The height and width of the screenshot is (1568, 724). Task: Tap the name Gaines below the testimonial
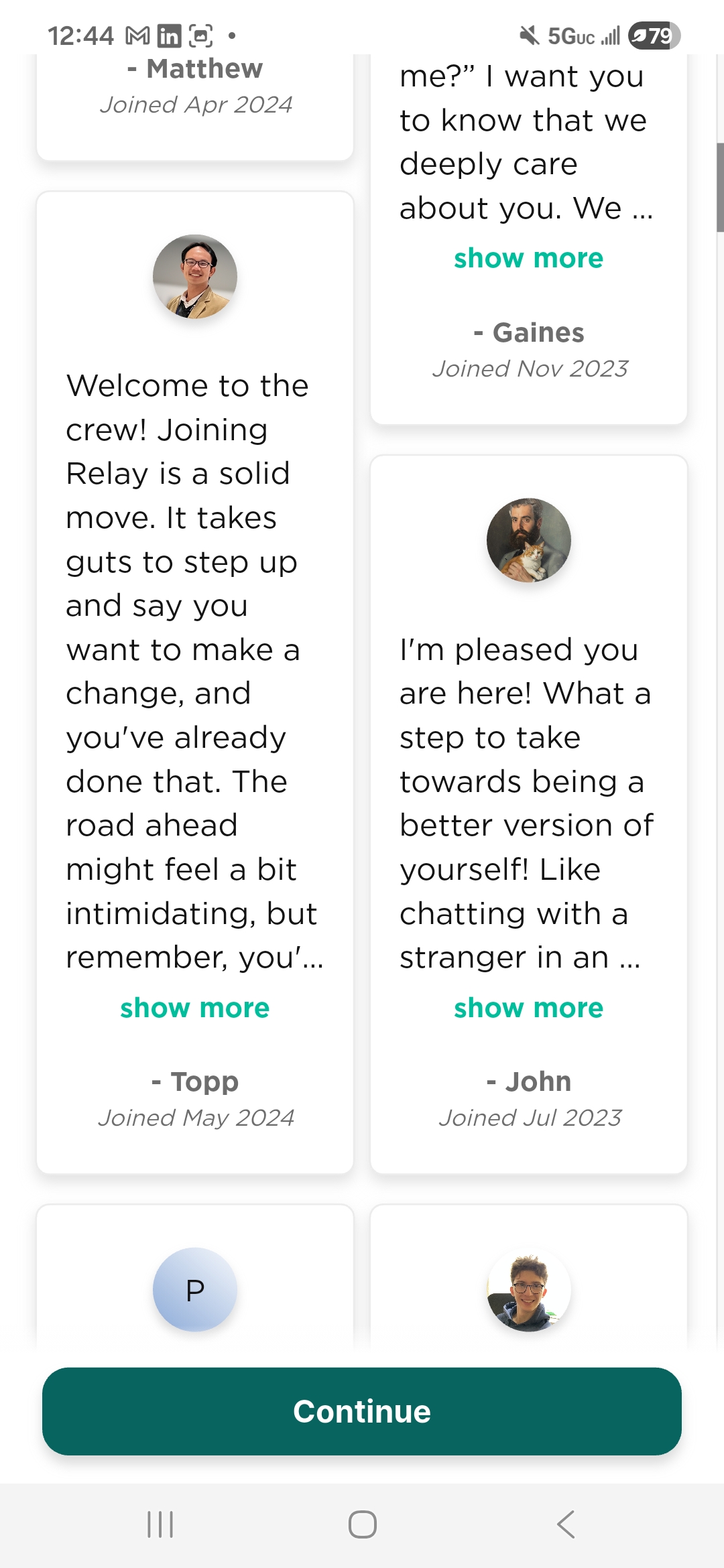pyautogui.click(x=529, y=333)
